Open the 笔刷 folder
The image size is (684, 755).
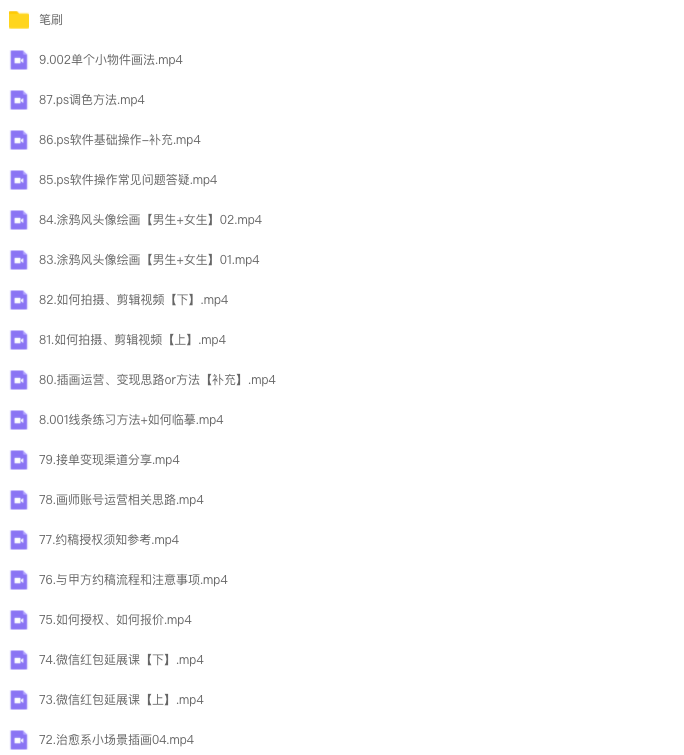(x=50, y=20)
